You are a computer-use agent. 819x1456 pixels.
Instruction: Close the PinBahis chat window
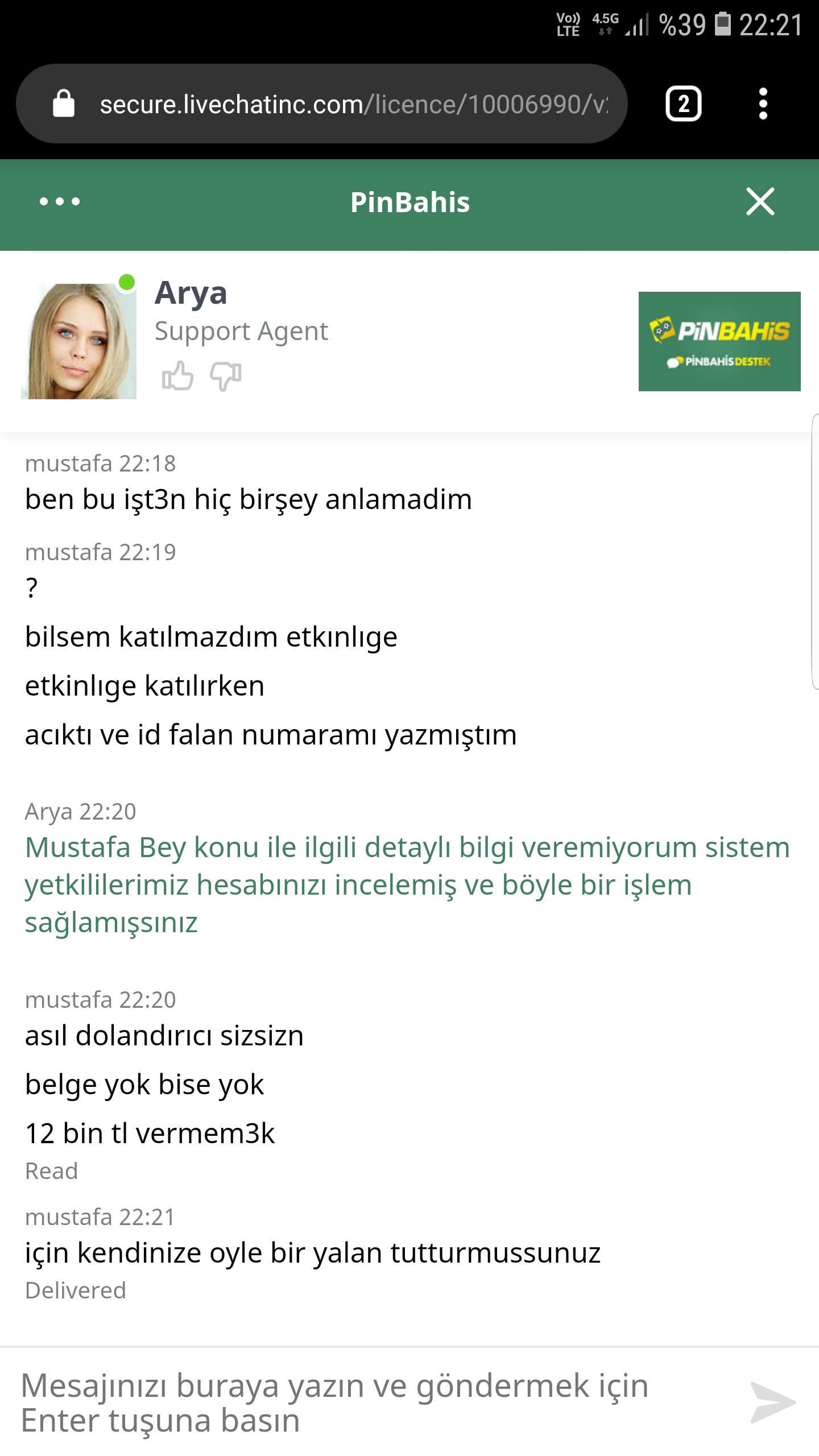pyautogui.click(x=760, y=201)
